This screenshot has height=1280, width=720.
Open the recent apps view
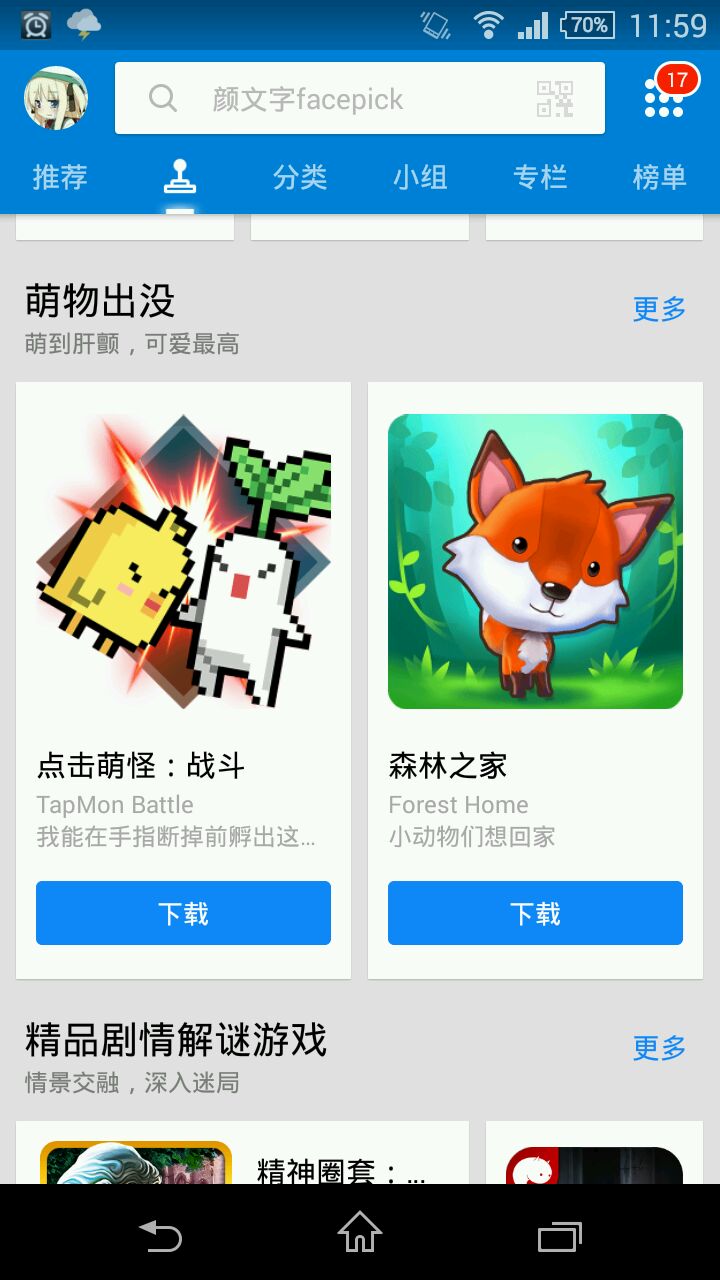(559, 1236)
